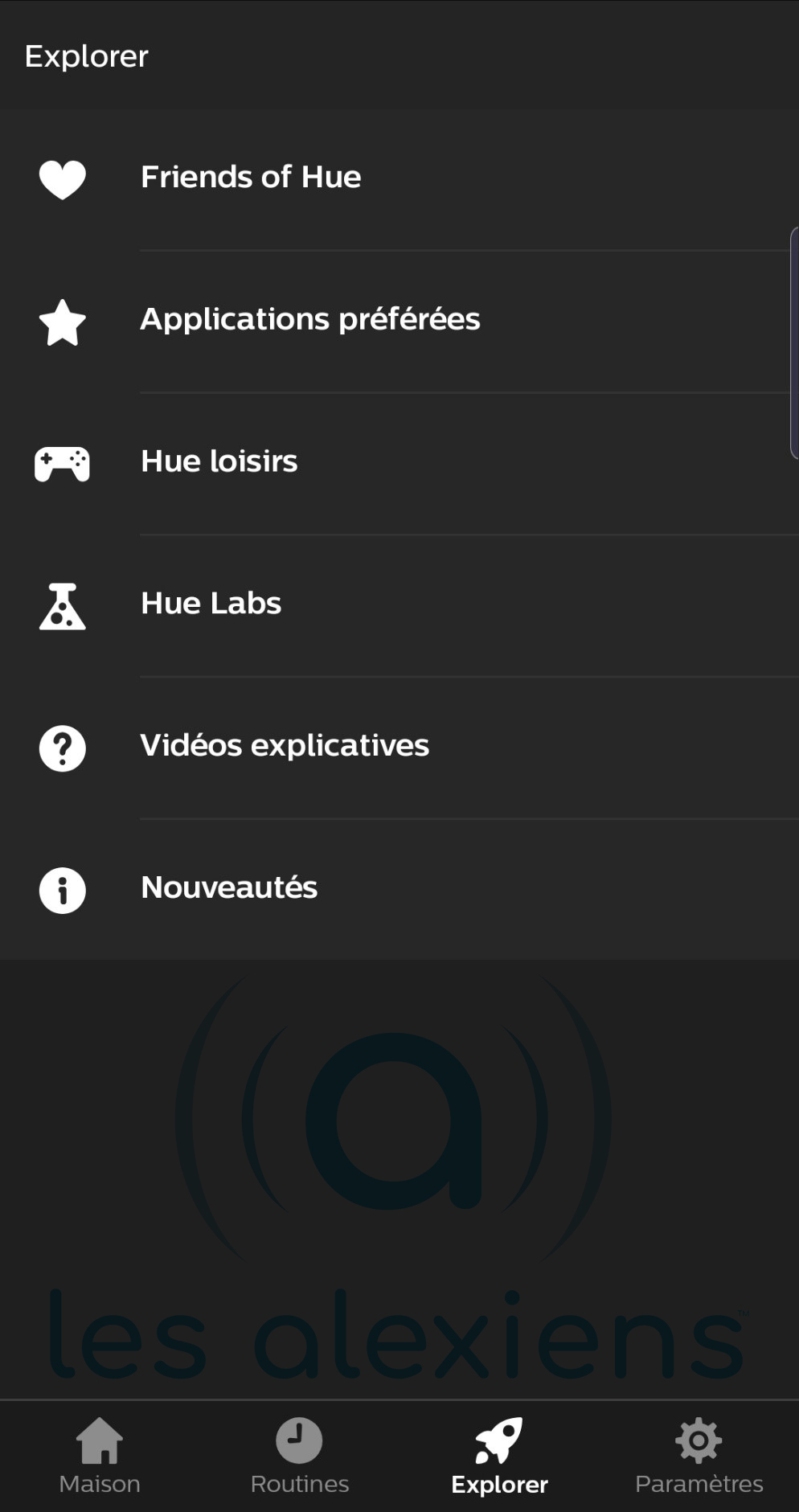The image size is (799, 1512).
Task: Select Hue loisirs
Action: point(219,462)
